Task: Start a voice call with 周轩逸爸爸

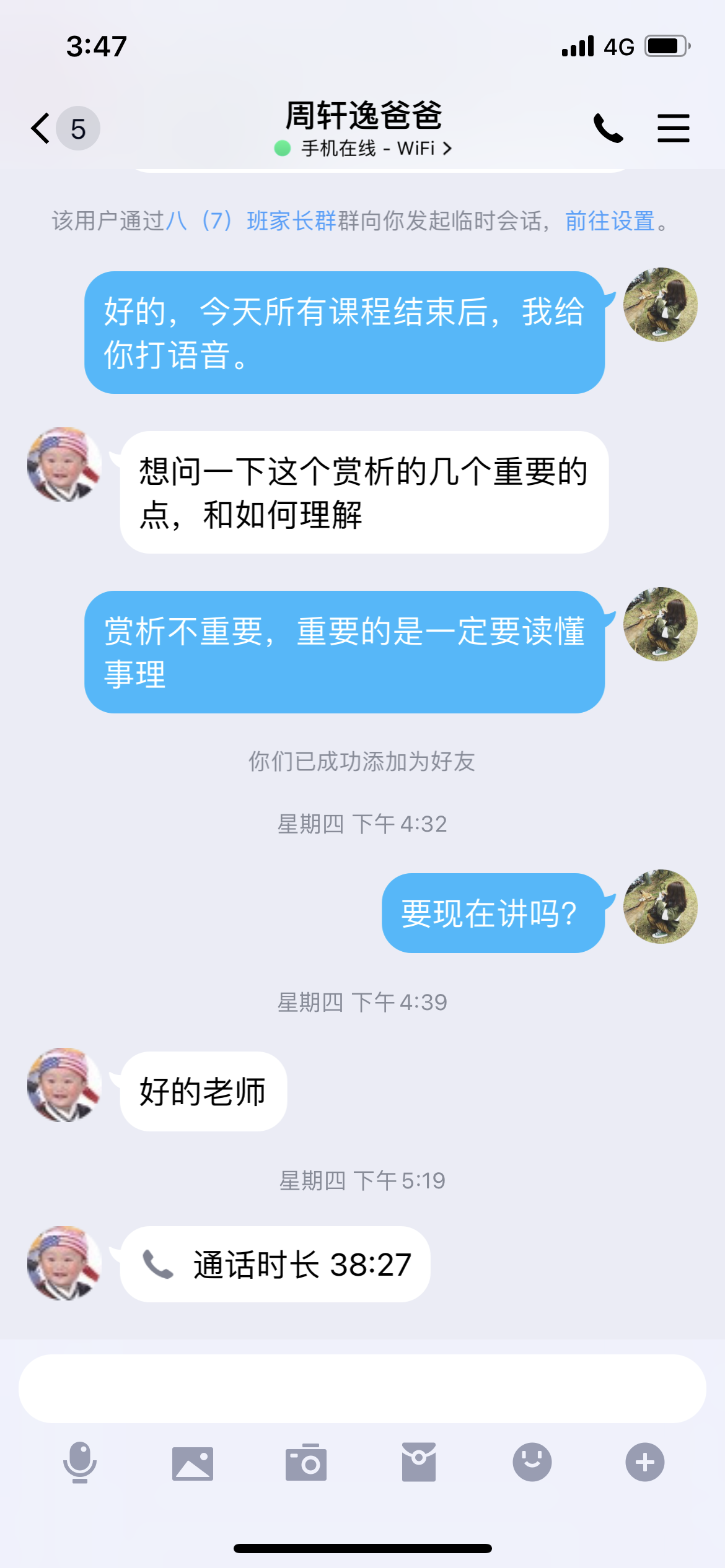Action: (608, 128)
